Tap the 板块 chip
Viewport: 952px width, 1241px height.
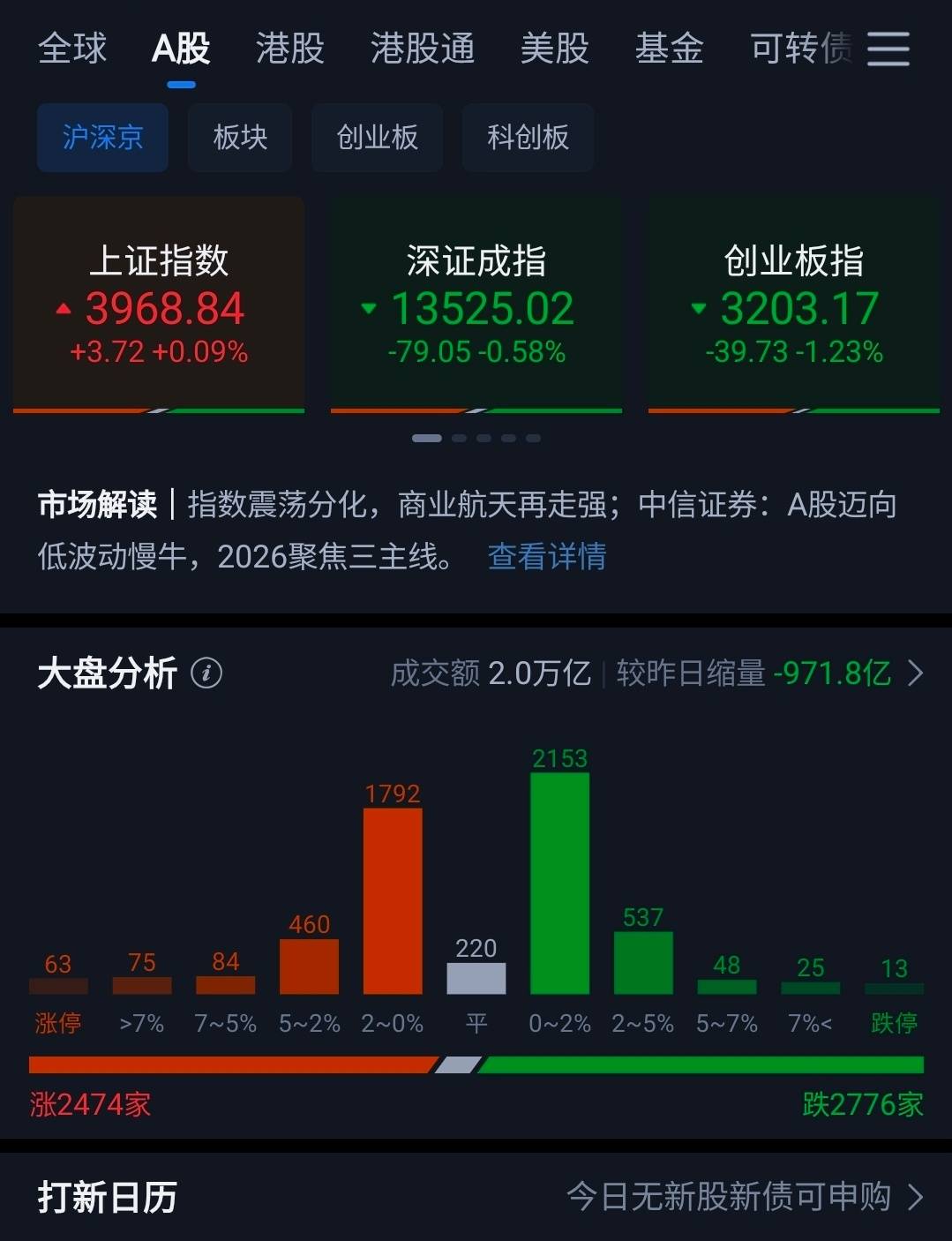[x=240, y=138]
